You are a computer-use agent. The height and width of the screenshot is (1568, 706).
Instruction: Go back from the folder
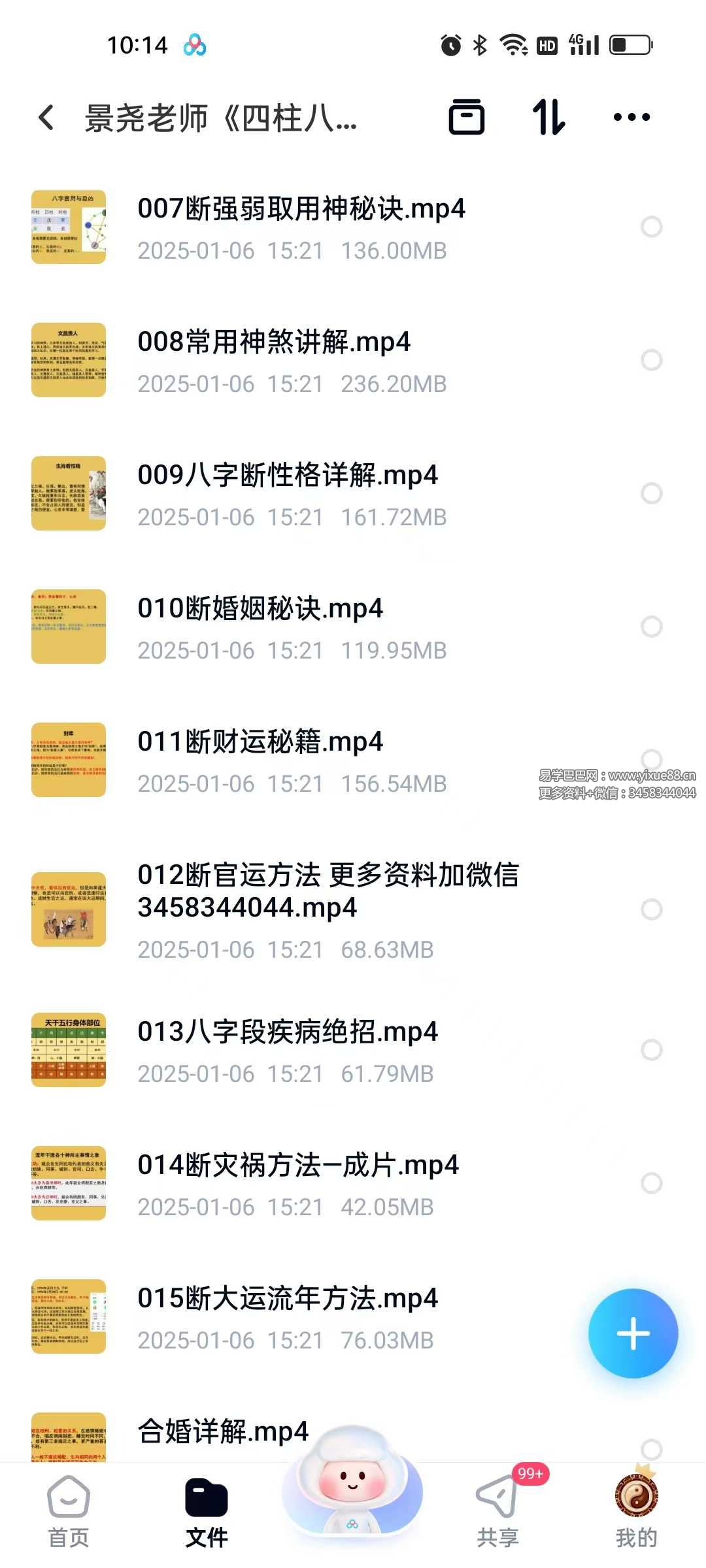(46, 118)
